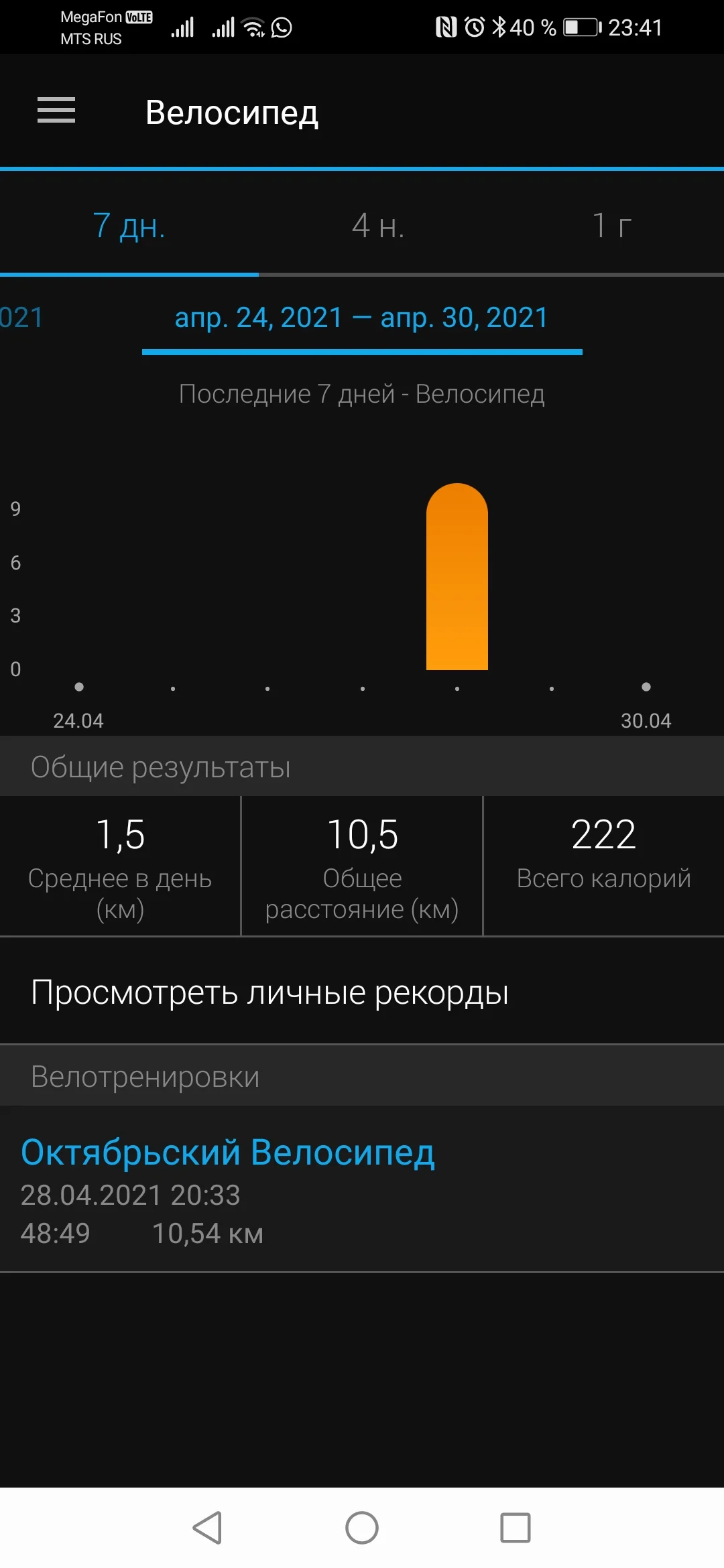Switch to the 1 г tab
This screenshot has width=724, height=1568.
pos(611,226)
